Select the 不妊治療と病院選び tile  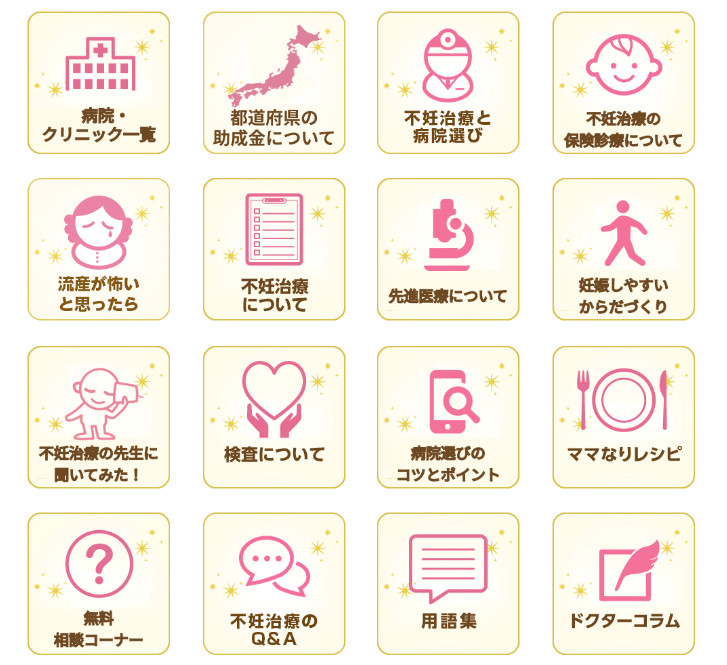[448, 83]
